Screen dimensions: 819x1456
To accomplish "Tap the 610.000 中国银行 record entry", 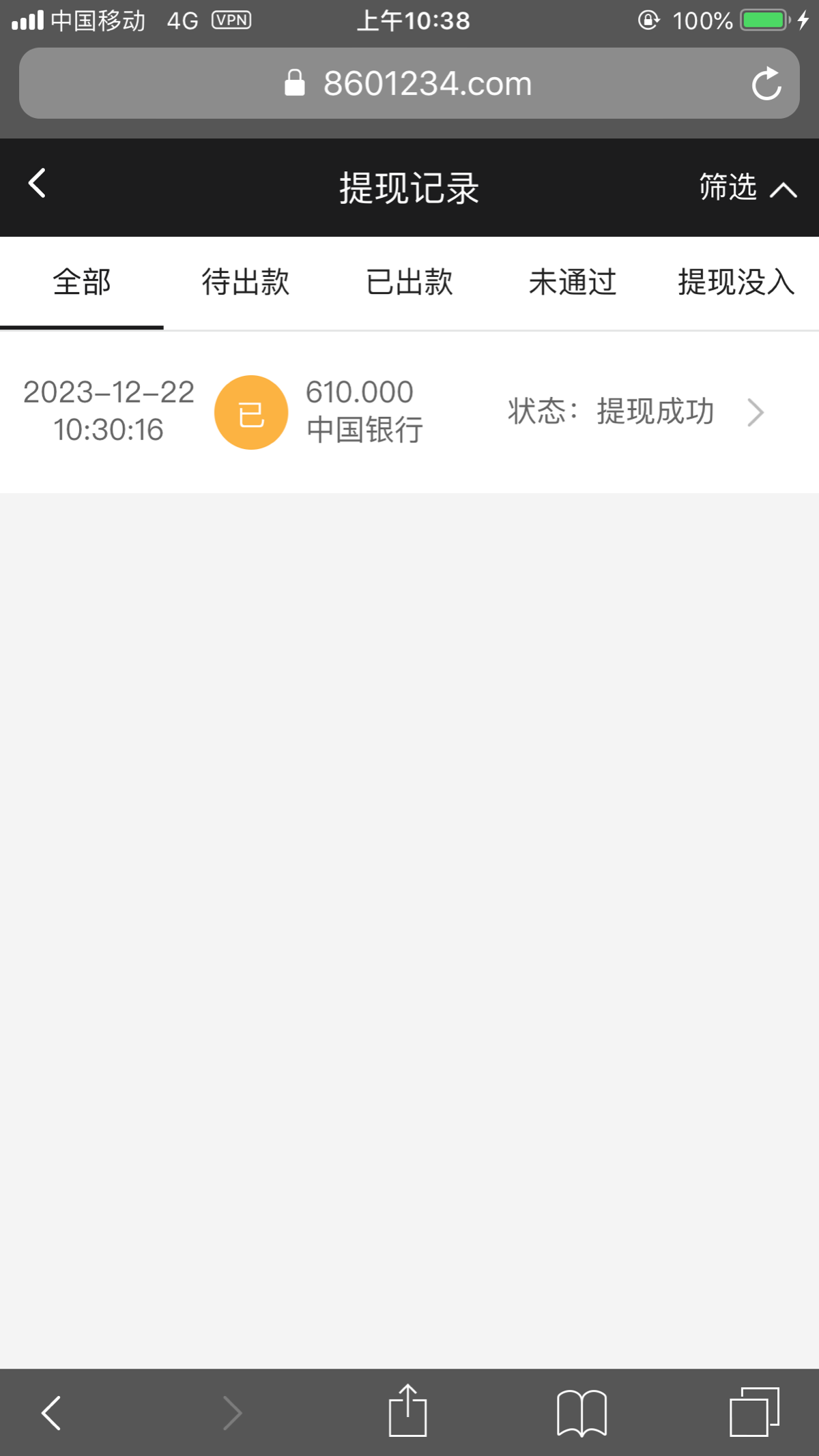I will tap(362, 412).
